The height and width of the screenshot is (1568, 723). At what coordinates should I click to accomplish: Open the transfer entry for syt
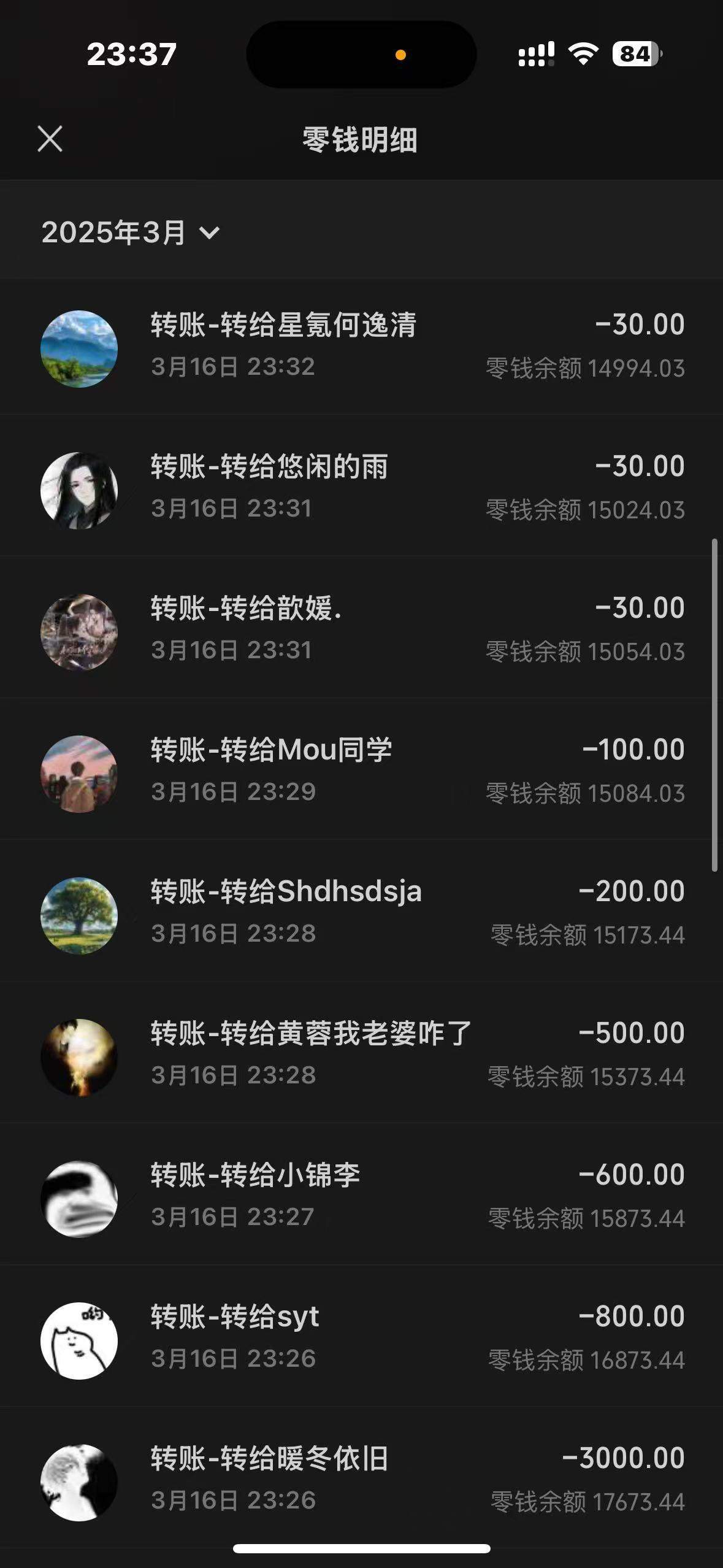(x=362, y=1339)
